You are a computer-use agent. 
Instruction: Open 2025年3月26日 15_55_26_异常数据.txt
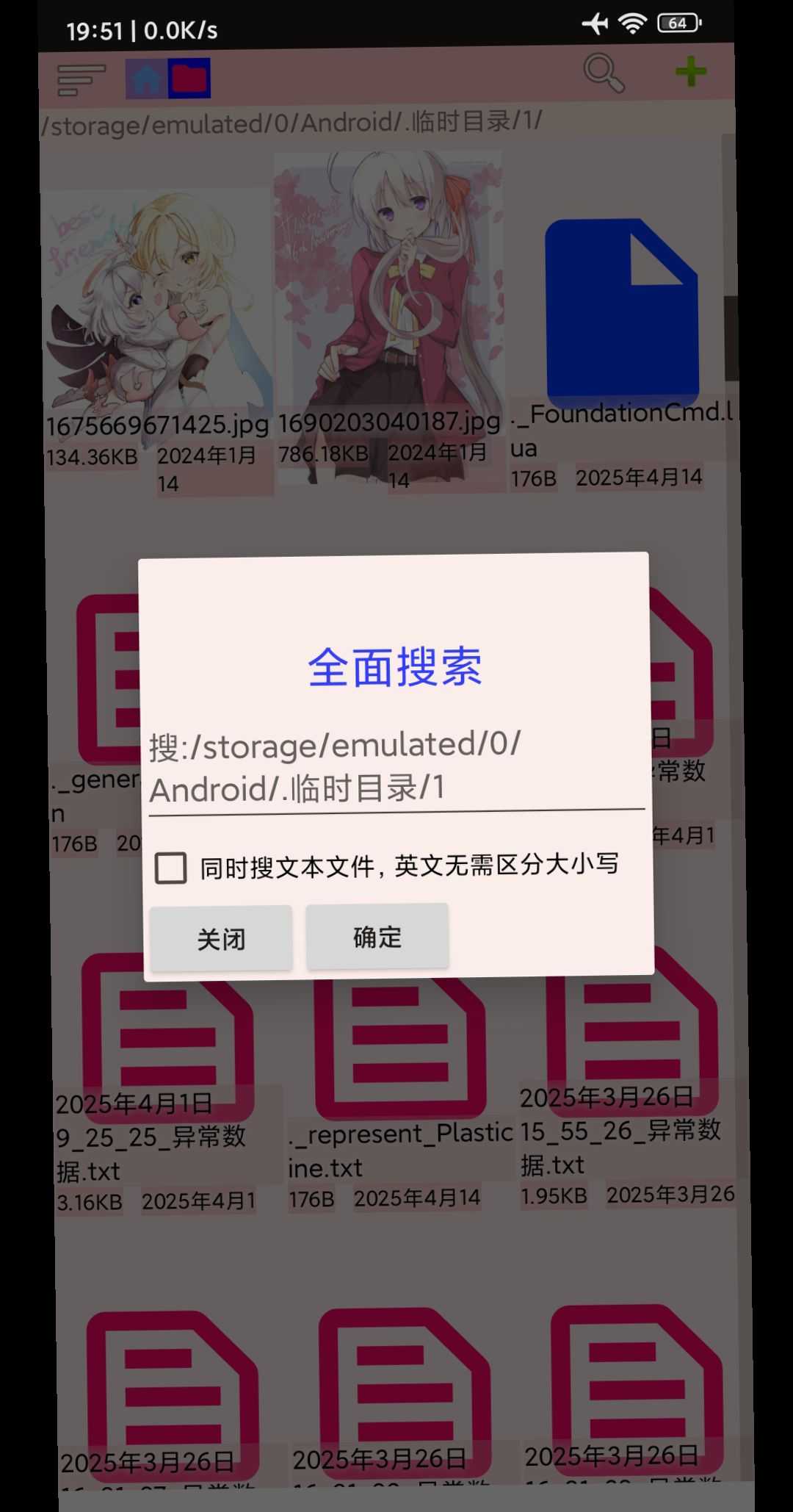pos(631,1029)
